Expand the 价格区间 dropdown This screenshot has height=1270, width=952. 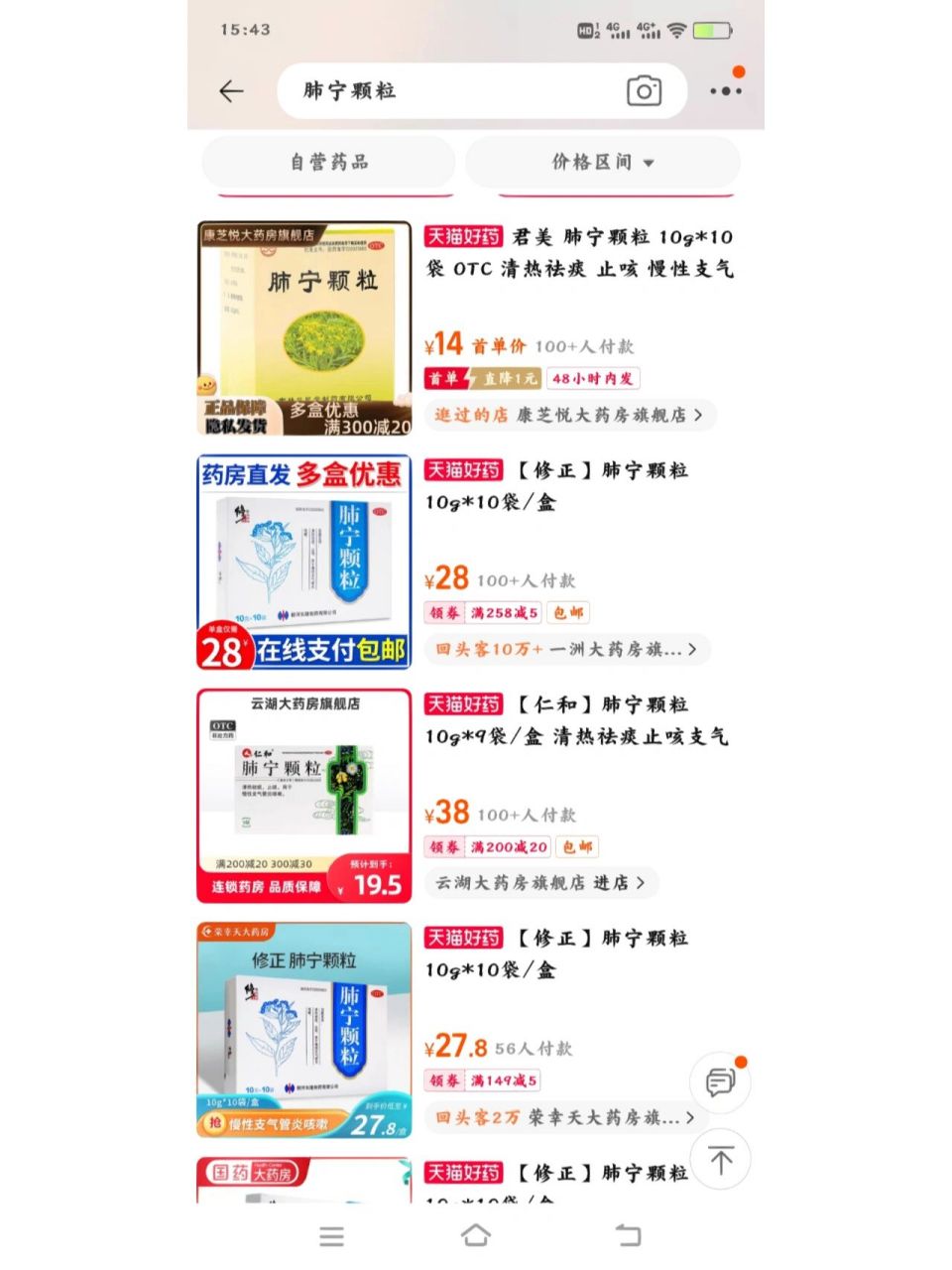point(603,162)
